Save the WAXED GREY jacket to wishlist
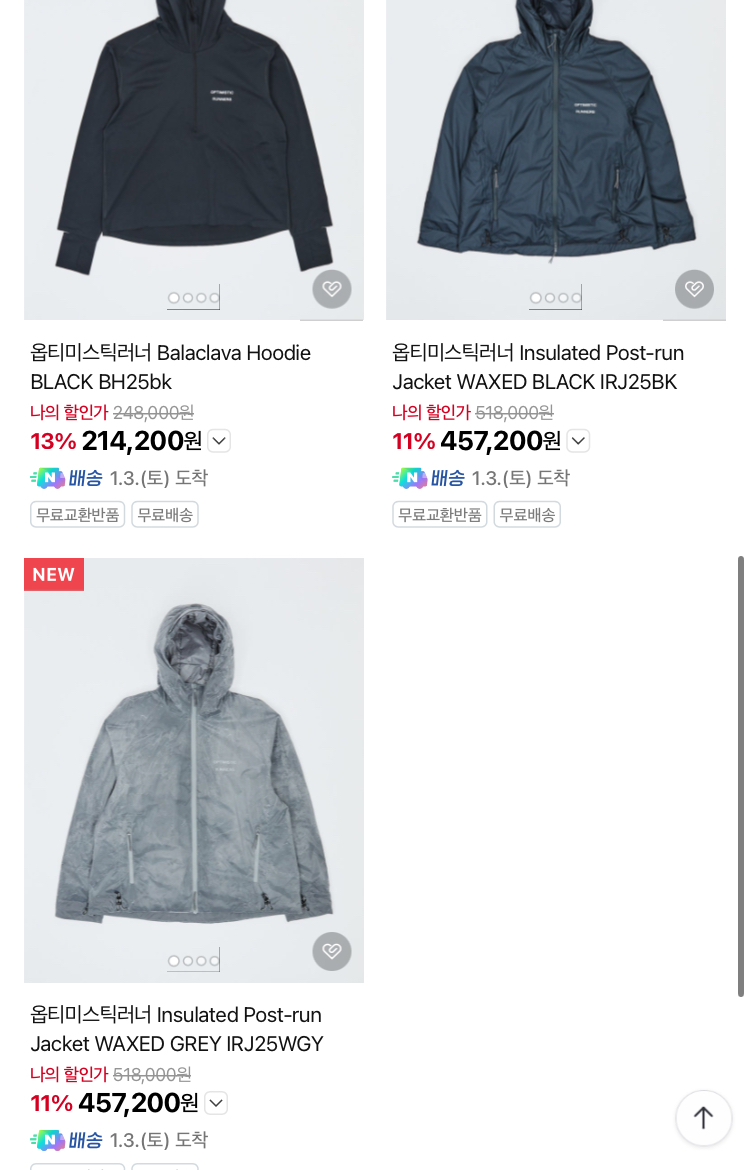750x1170 pixels. (332, 951)
